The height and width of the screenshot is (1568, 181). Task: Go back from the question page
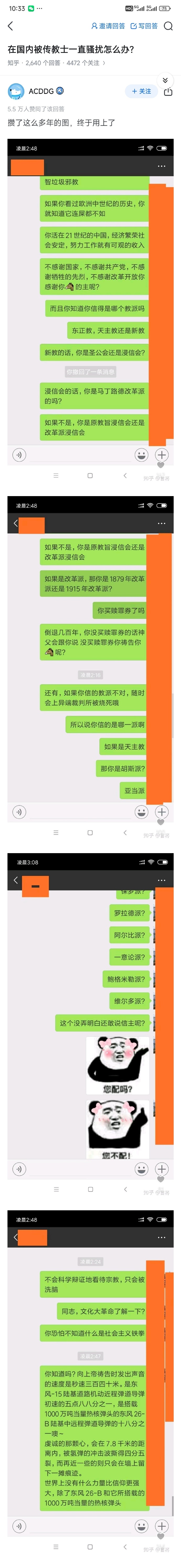(10, 26)
